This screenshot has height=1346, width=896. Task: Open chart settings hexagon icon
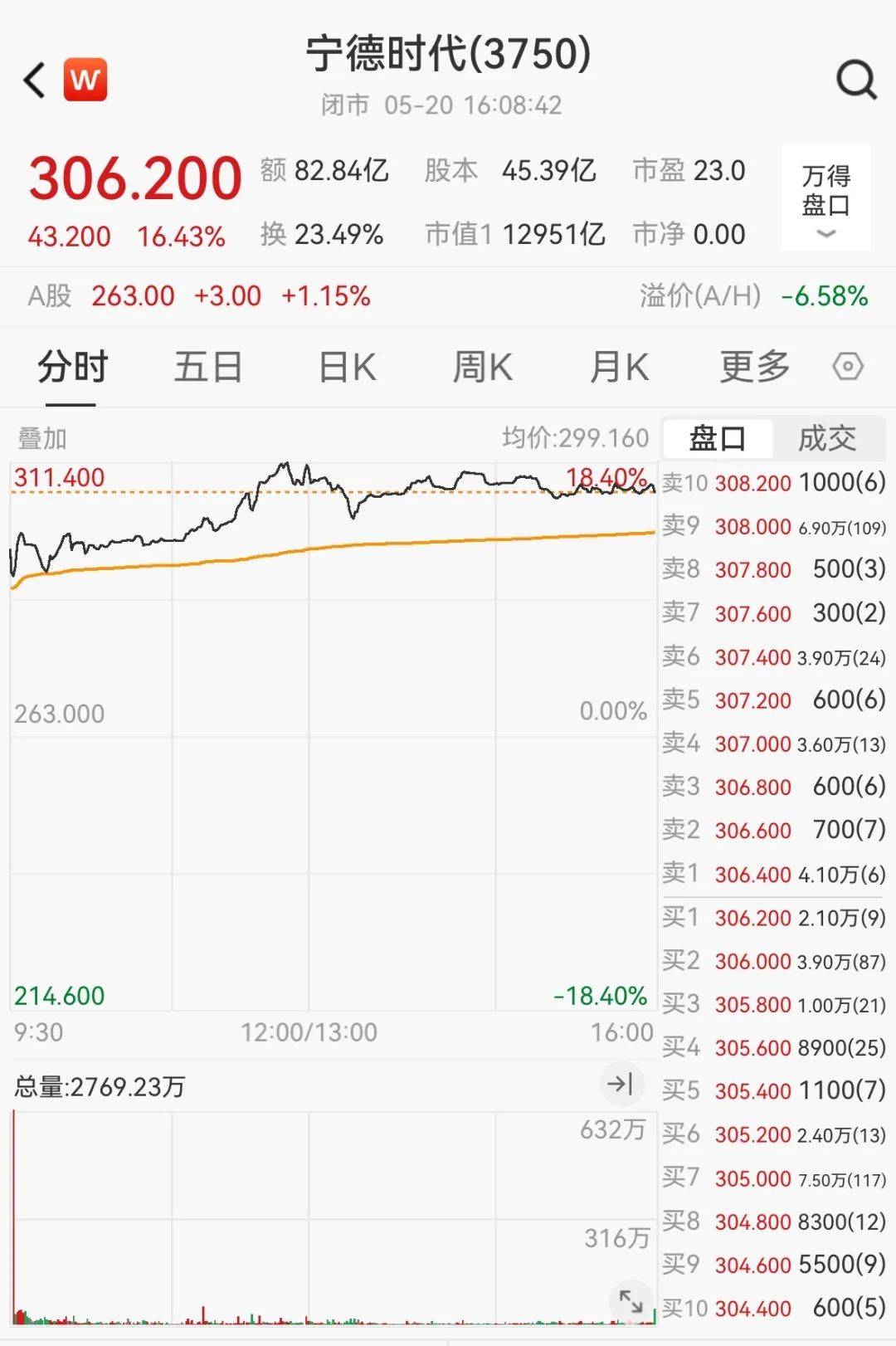click(848, 367)
